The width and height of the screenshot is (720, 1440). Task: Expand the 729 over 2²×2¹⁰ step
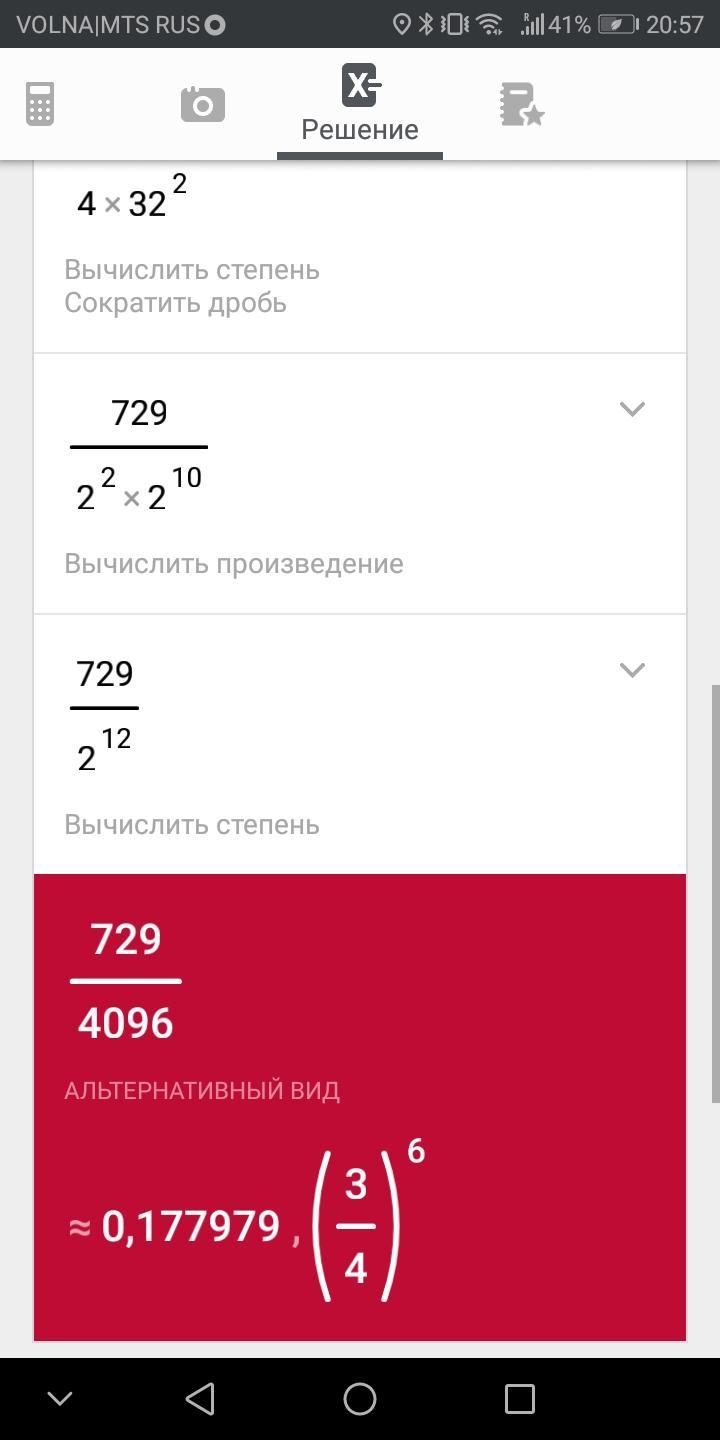pos(632,408)
